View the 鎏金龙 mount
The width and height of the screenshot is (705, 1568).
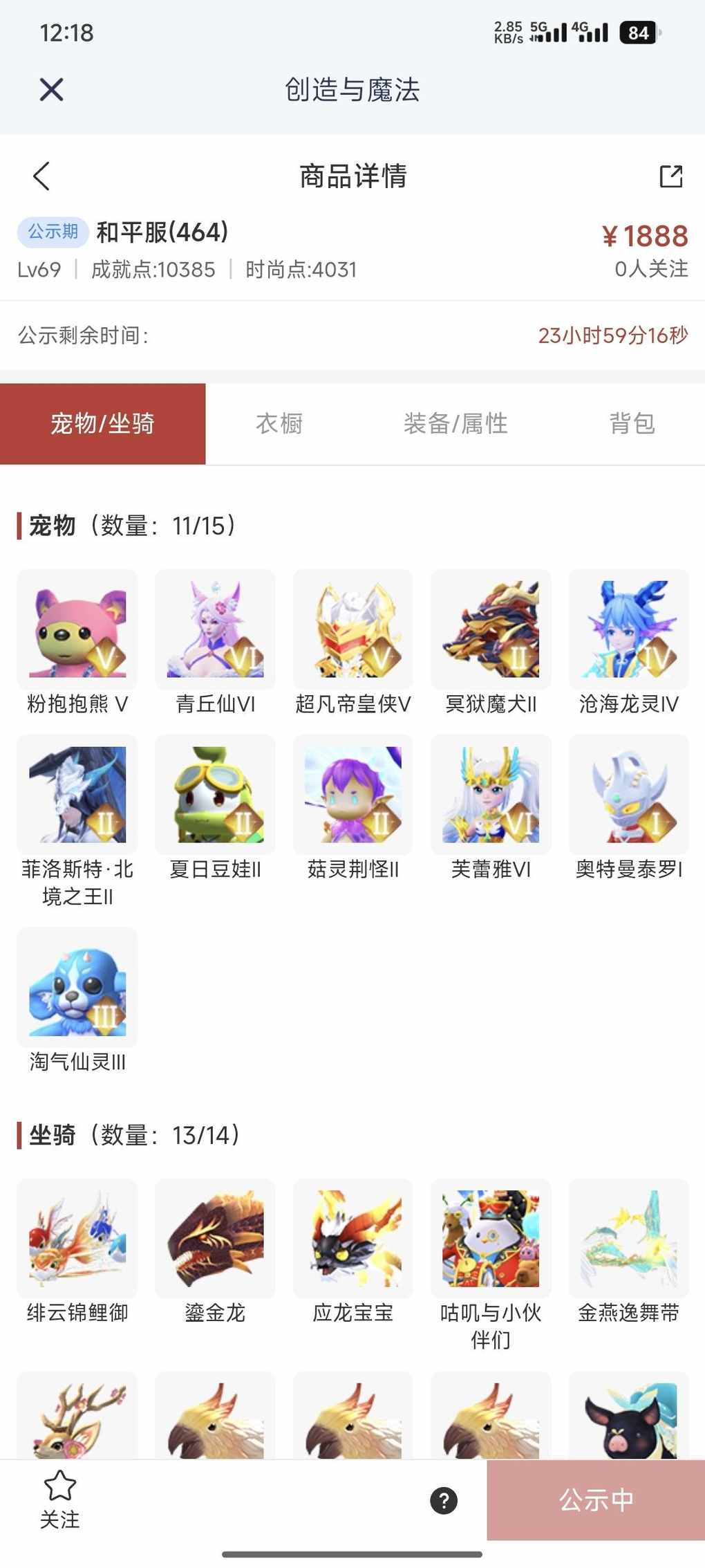click(x=215, y=1239)
